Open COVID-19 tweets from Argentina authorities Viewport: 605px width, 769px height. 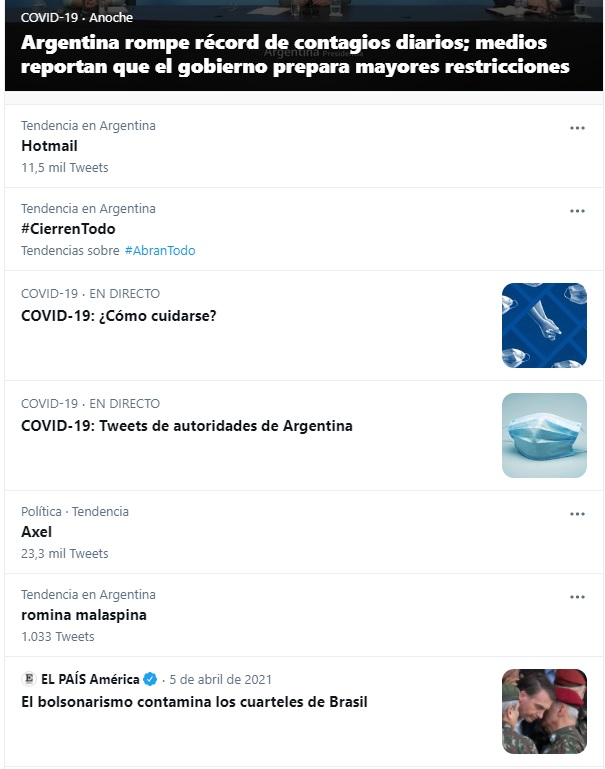coord(186,426)
